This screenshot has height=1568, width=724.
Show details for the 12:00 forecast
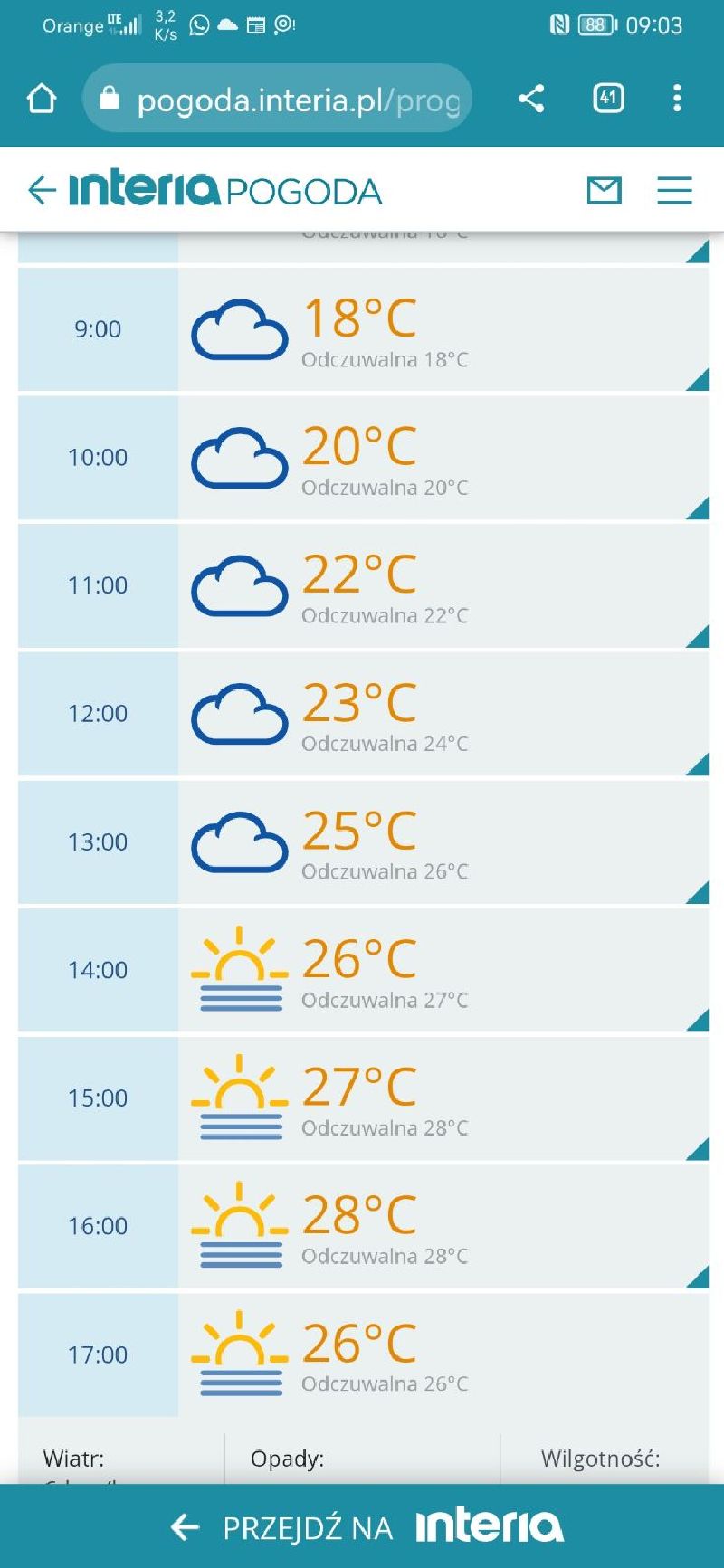click(363, 714)
